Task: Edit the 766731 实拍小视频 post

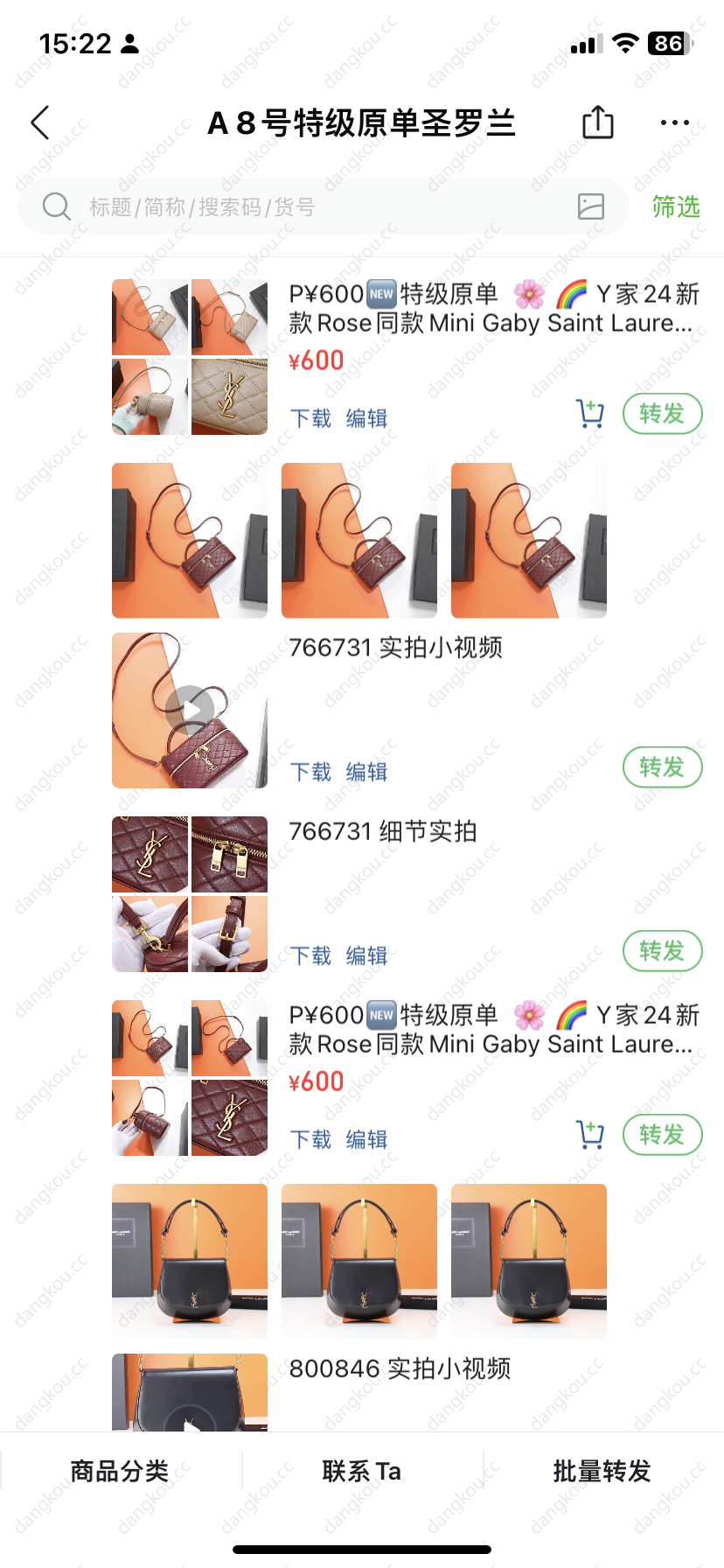Action: [x=366, y=772]
